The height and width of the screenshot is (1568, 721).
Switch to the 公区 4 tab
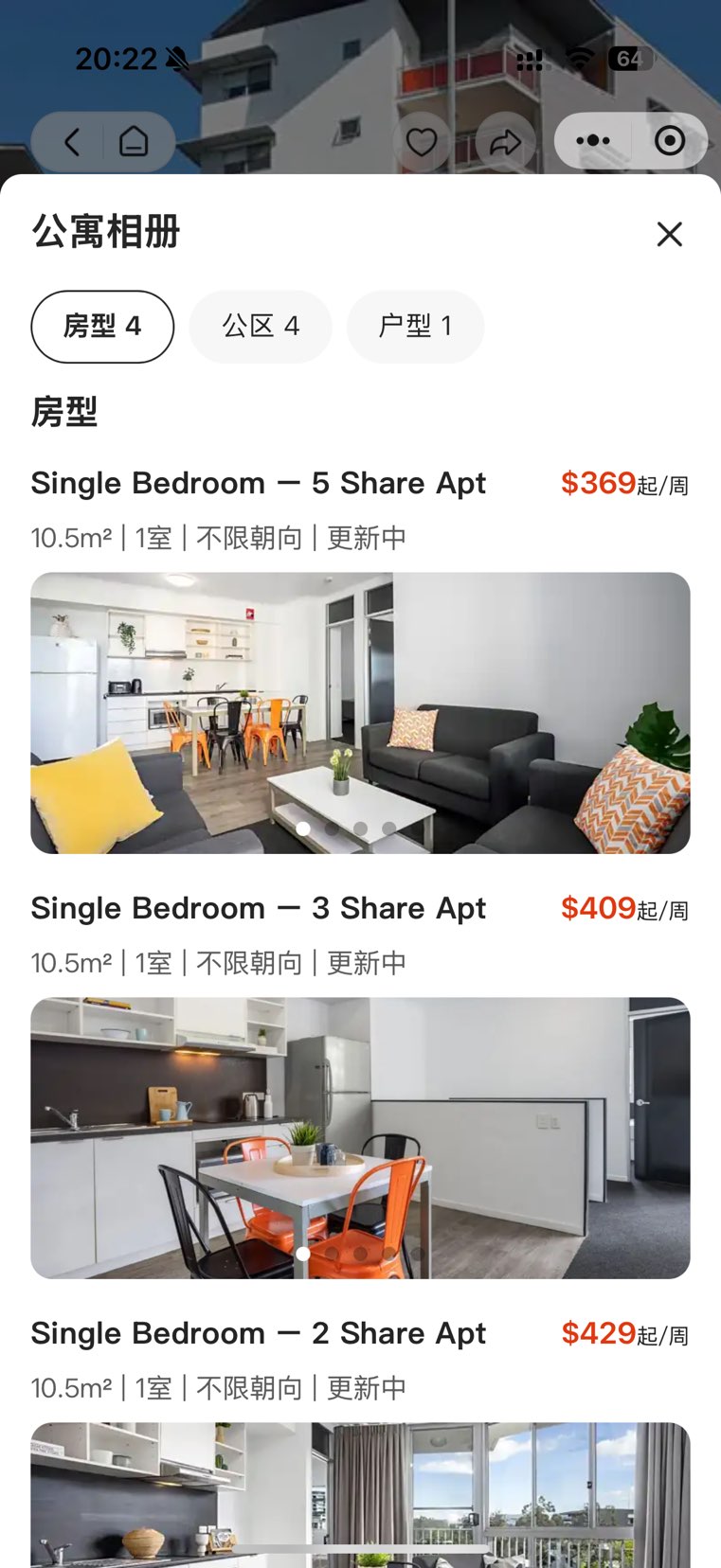coord(261,327)
